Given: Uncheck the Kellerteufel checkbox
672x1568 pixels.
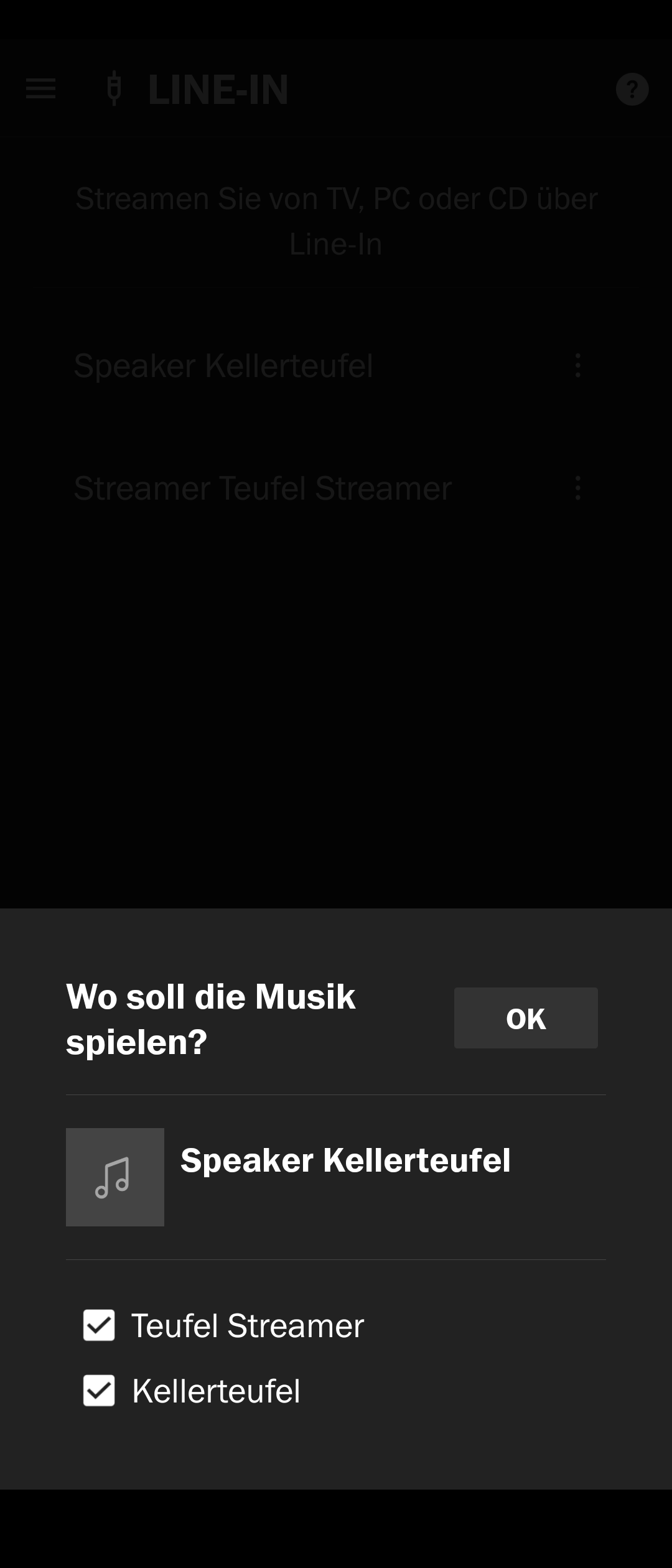Looking at the screenshot, I should 99,1391.
